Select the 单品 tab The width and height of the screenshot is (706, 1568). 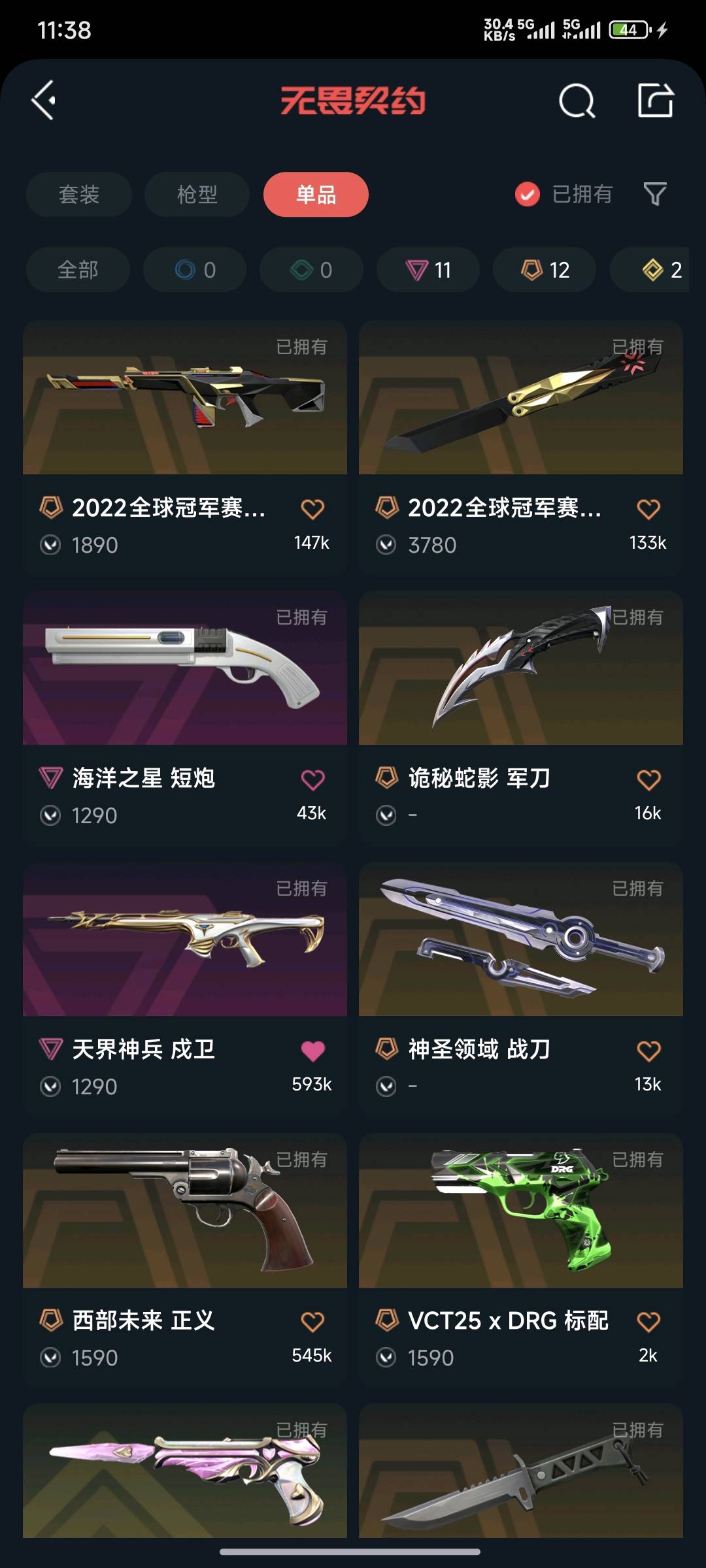click(x=316, y=194)
